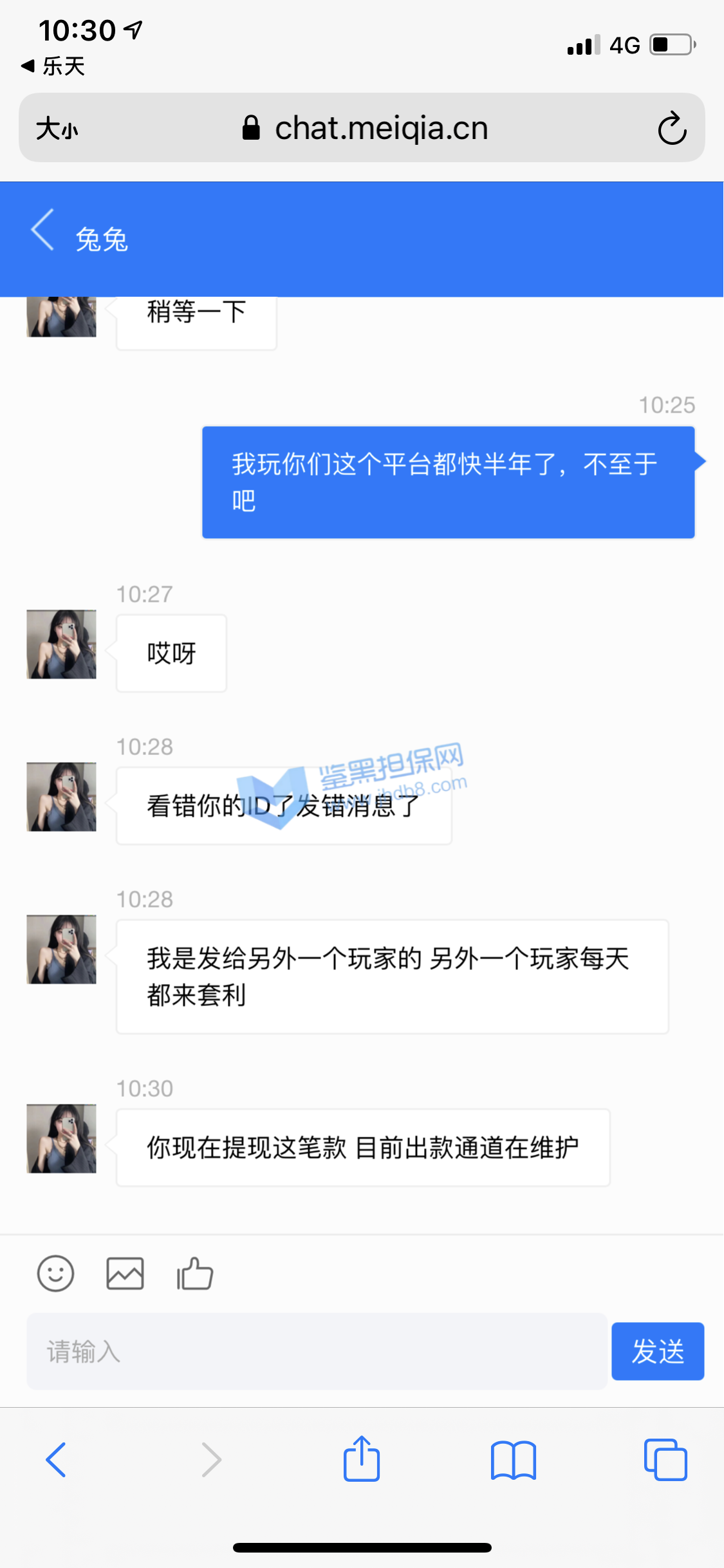This screenshot has height=1568, width=724.
Task: Navigate back in Safari's bottom toolbar
Action: coord(56,1459)
